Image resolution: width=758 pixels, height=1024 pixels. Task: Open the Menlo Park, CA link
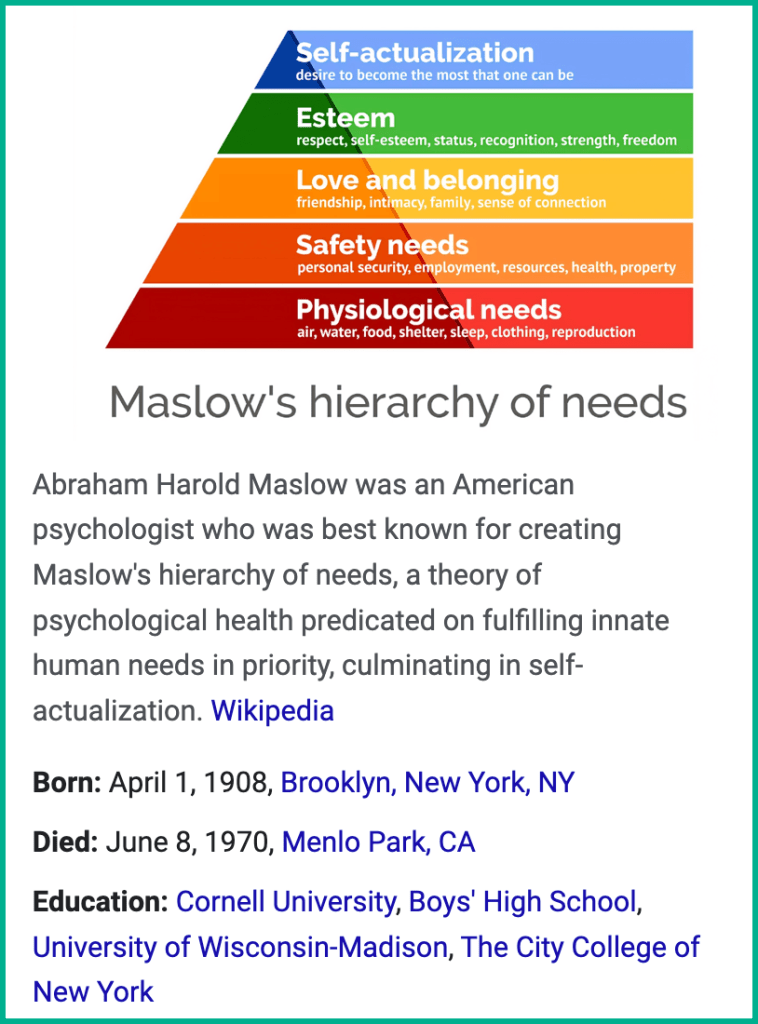[378, 843]
